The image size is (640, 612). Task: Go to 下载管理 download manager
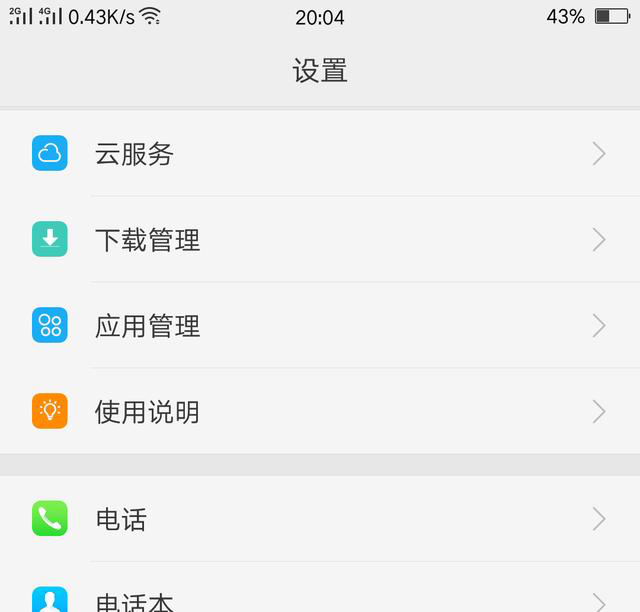(320, 240)
